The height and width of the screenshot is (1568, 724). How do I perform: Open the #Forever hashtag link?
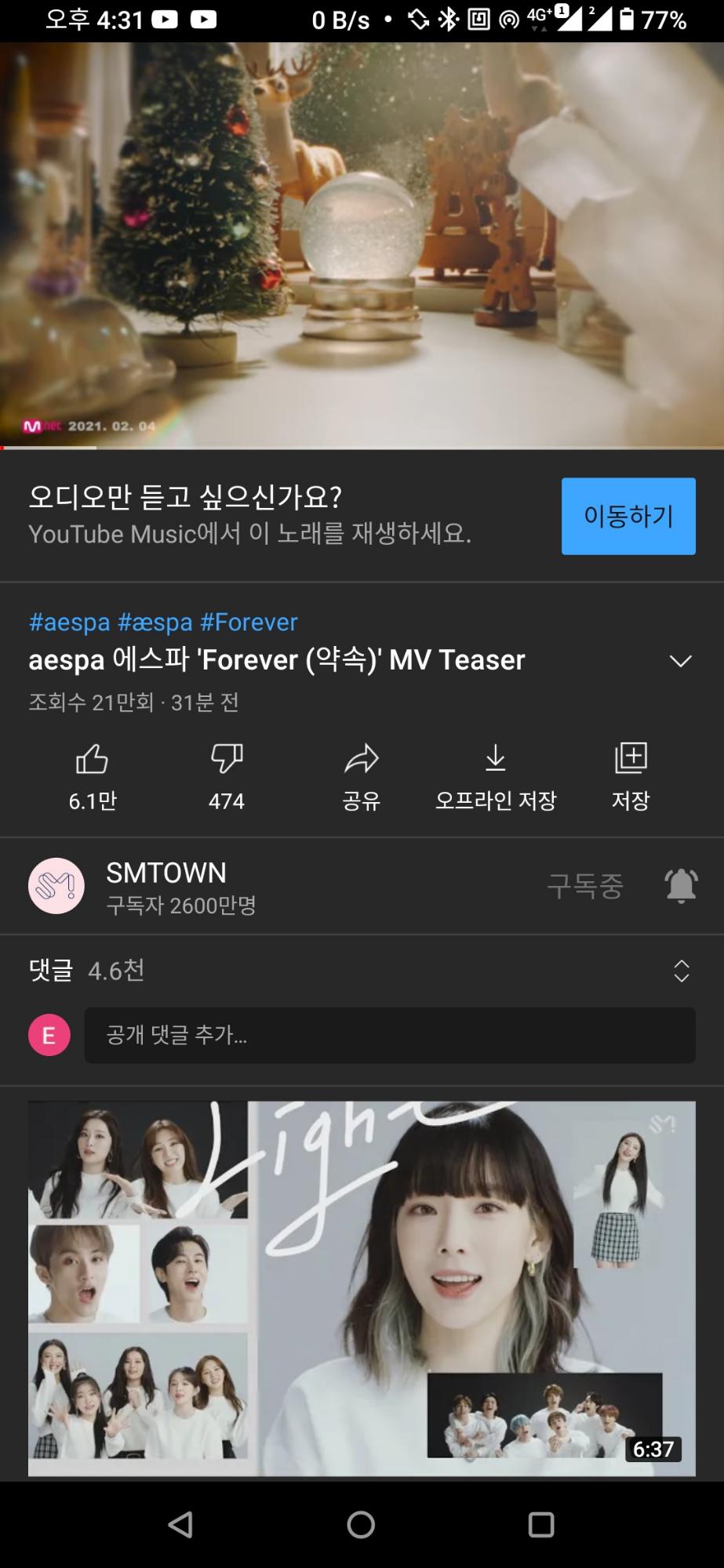[x=249, y=622]
